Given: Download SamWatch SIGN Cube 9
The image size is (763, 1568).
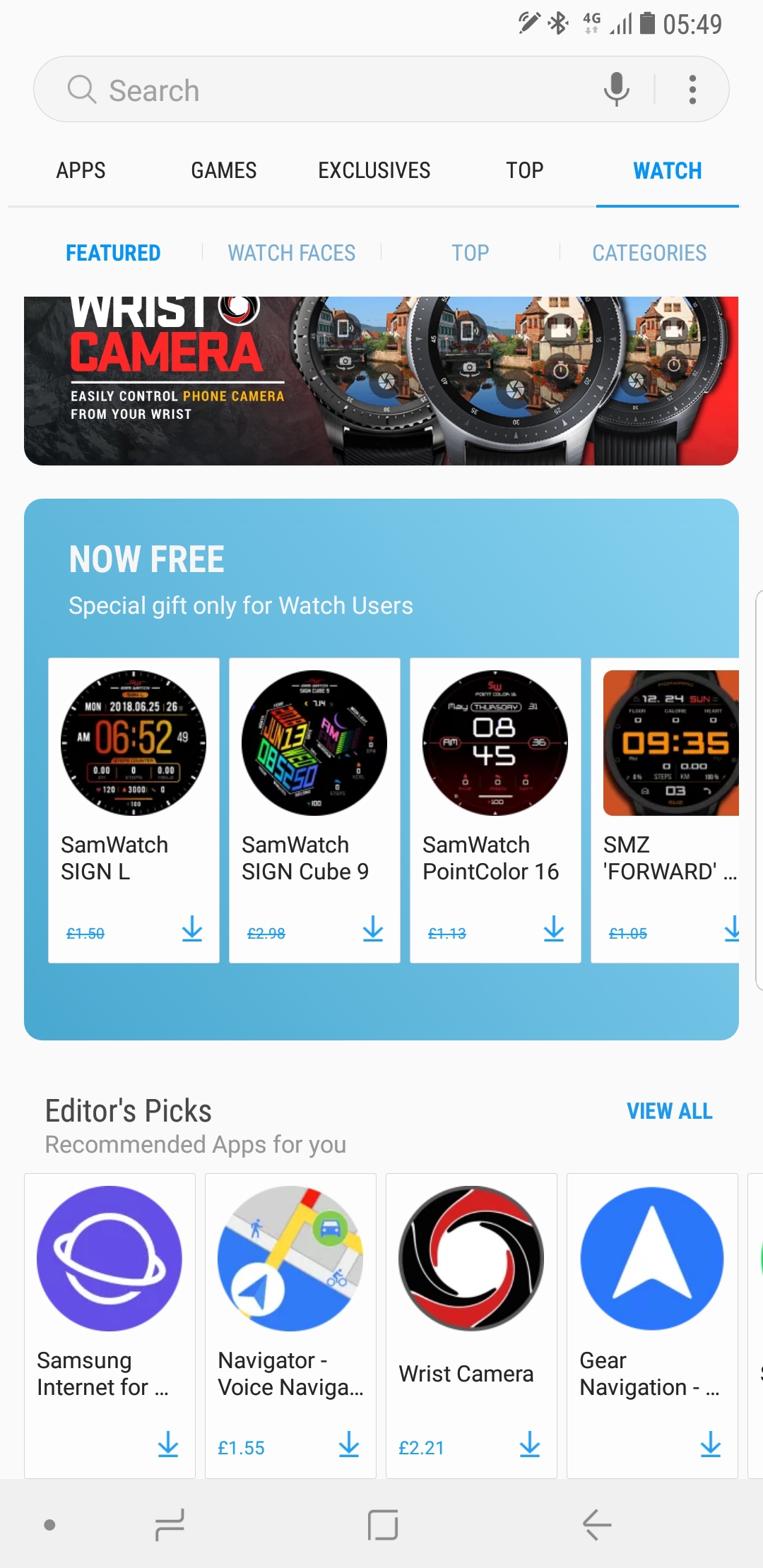Looking at the screenshot, I should pos(372,929).
